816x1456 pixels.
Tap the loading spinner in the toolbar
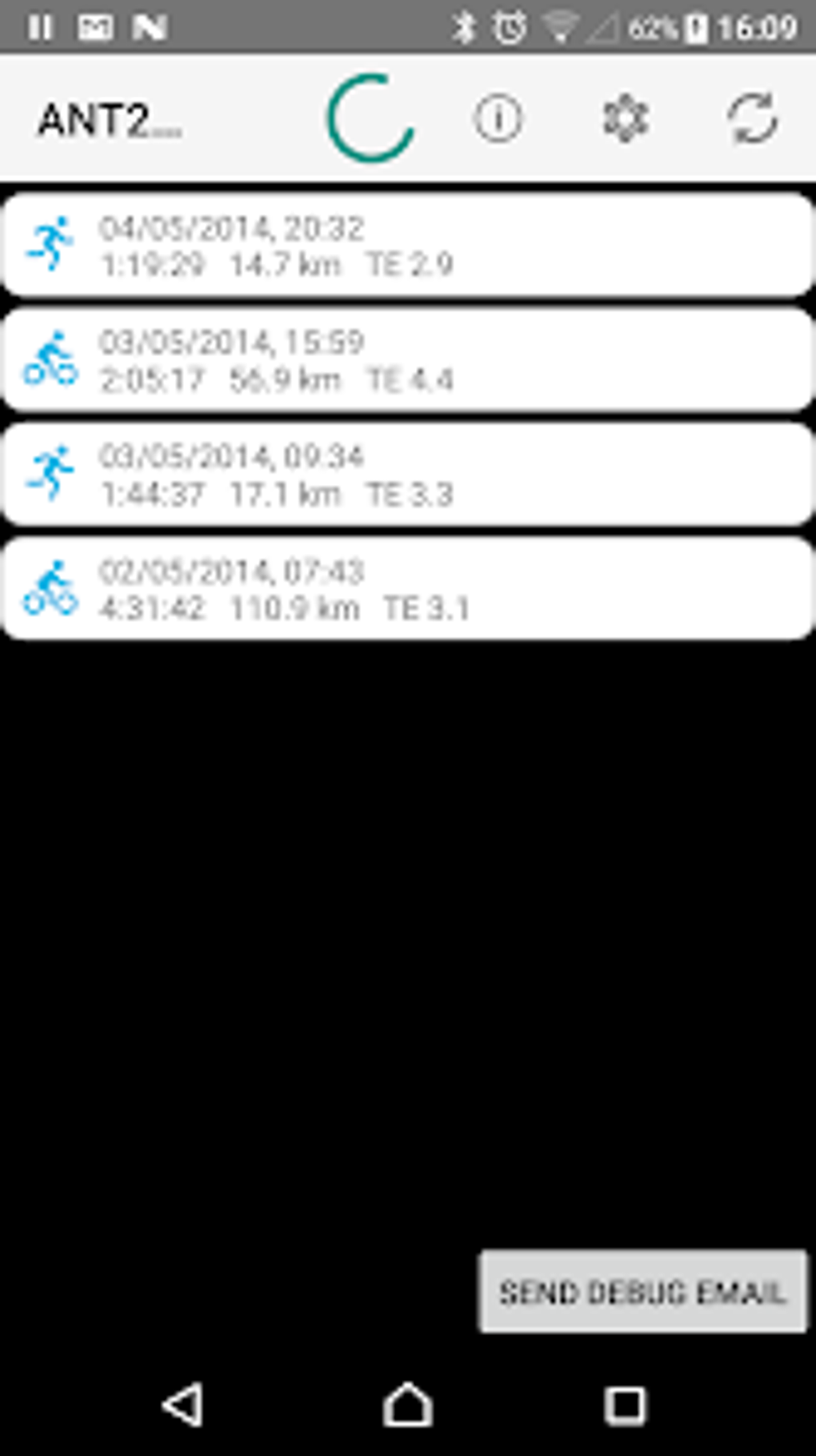pyautogui.click(x=370, y=118)
